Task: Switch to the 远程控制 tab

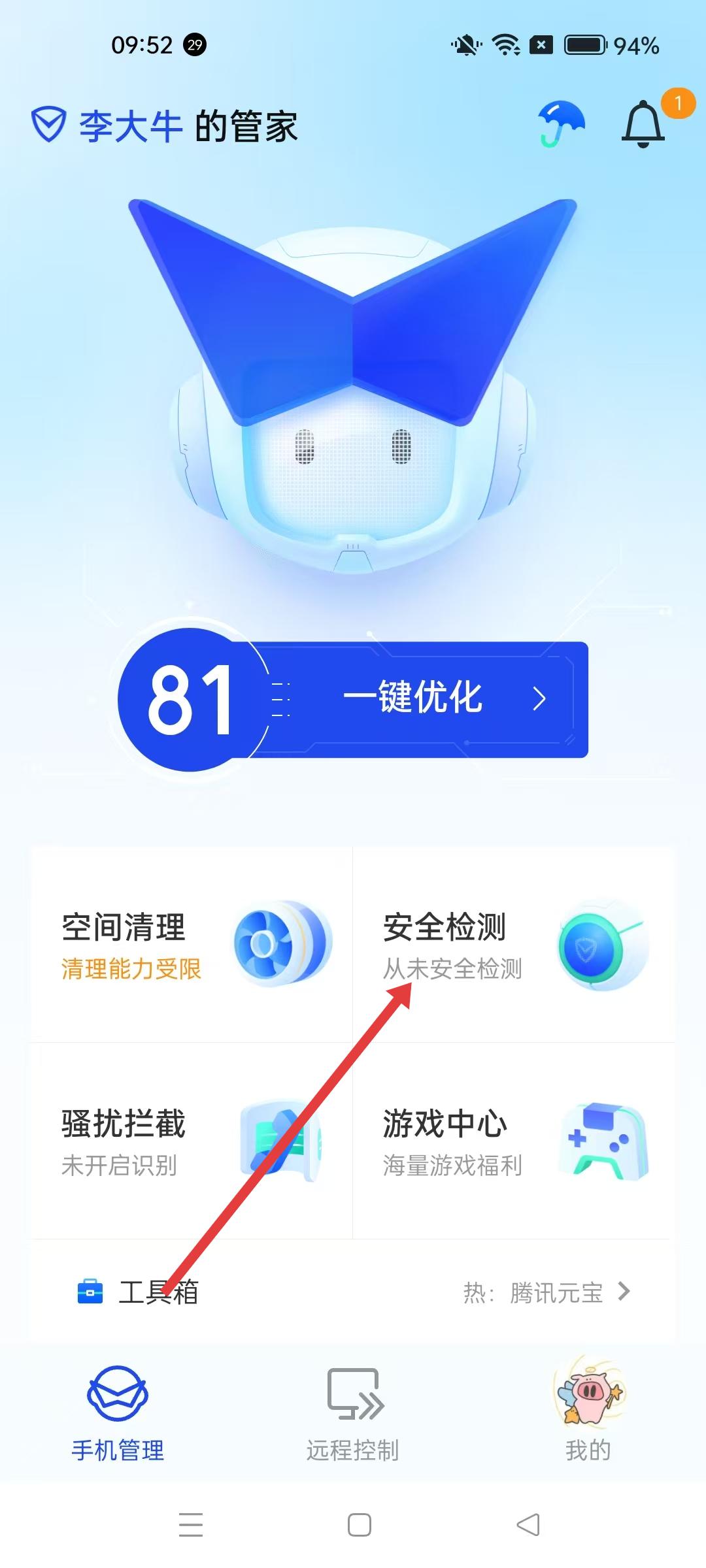Action: tap(353, 1411)
